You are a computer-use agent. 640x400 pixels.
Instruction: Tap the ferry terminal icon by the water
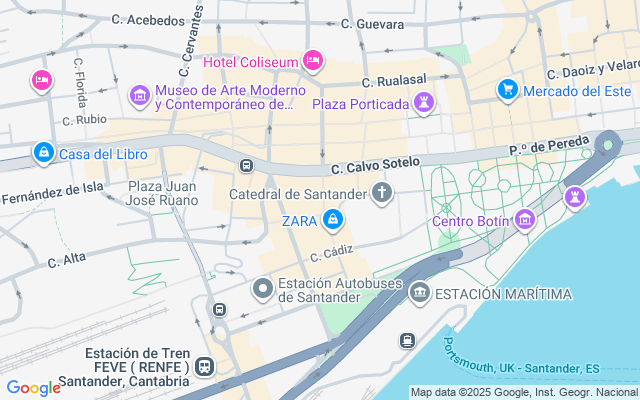tap(408, 340)
